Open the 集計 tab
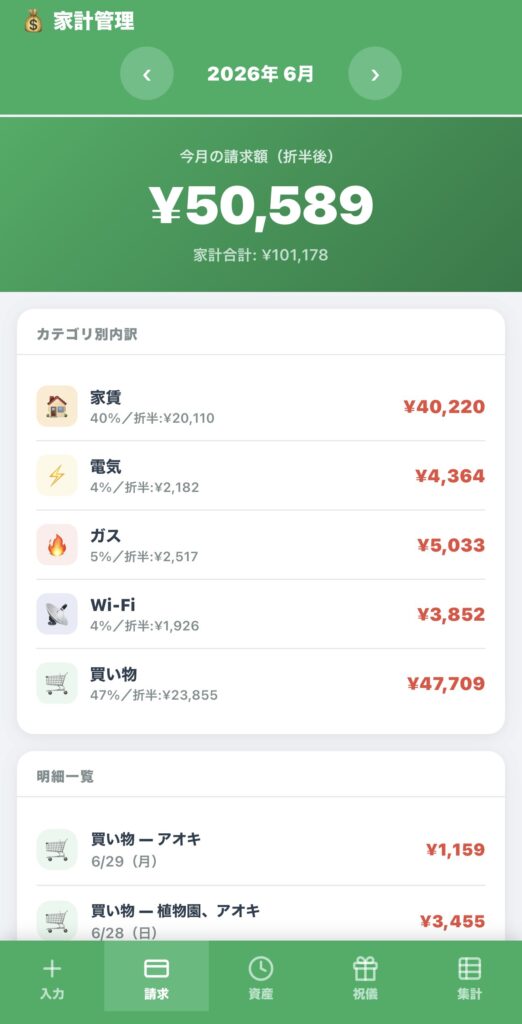 (x=470, y=977)
